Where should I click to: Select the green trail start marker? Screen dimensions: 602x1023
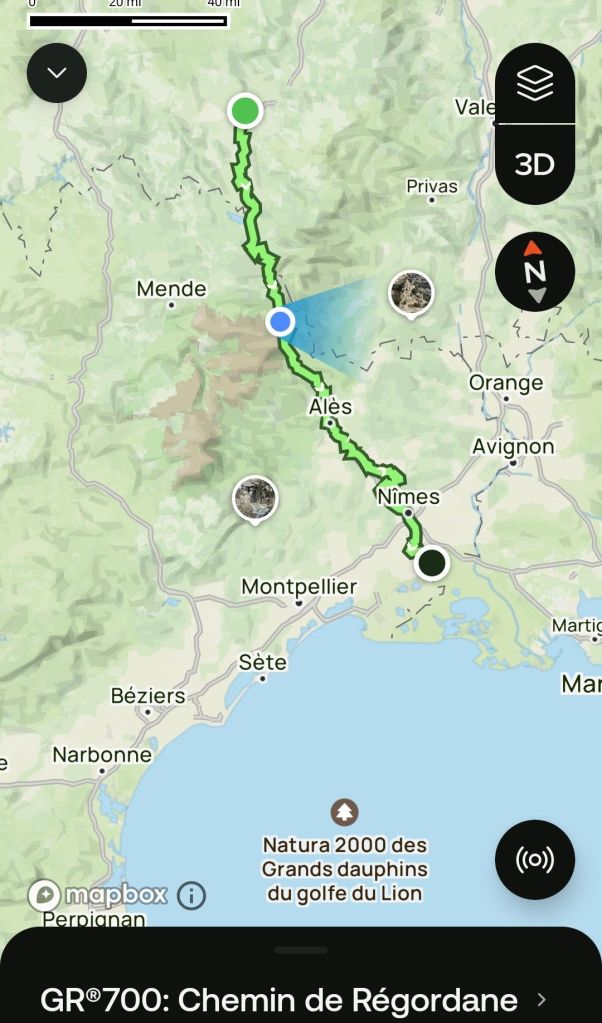click(245, 111)
